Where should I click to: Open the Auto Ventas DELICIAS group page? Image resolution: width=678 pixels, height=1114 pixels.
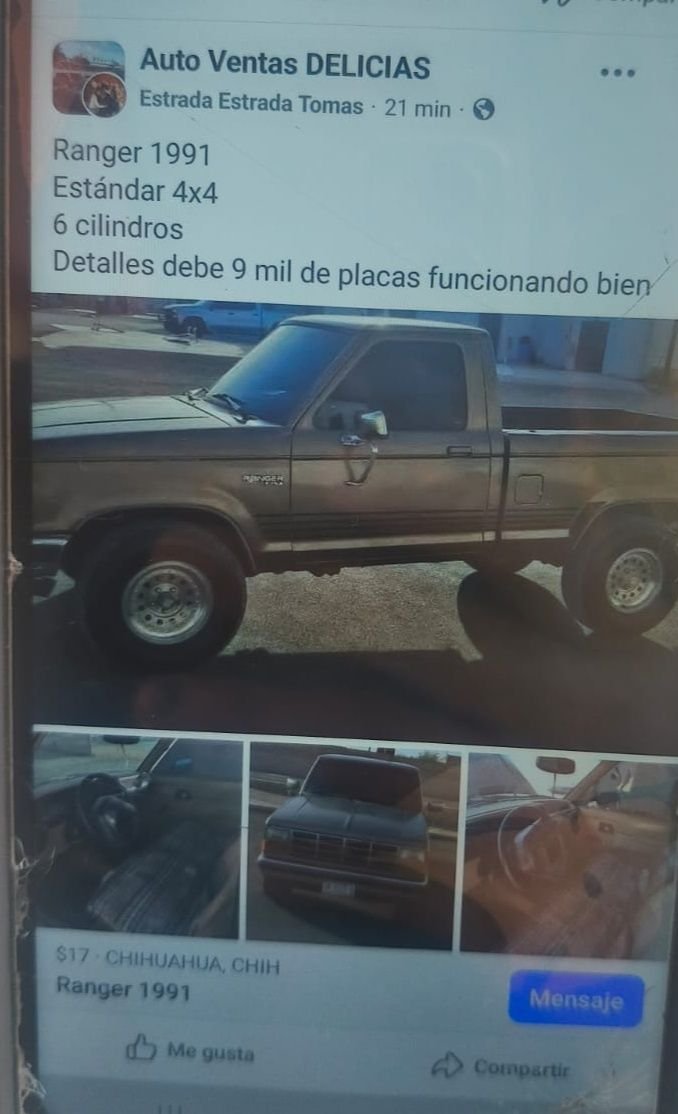pos(285,66)
